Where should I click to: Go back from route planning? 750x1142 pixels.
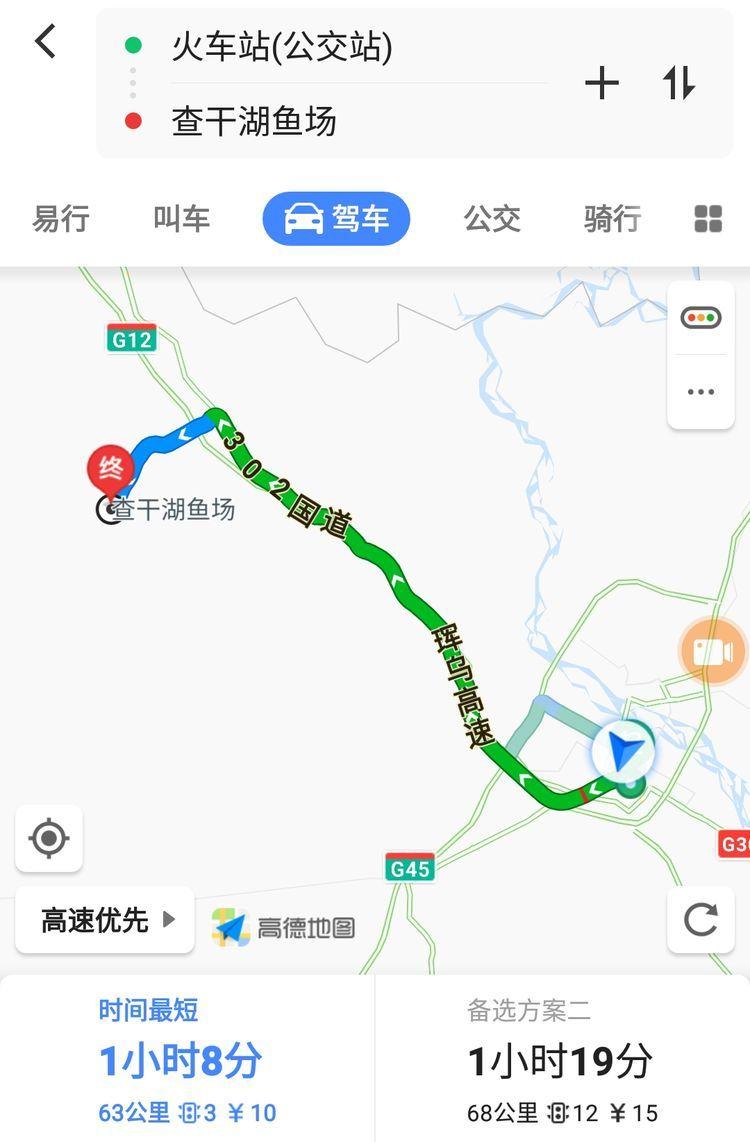pos(46,42)
